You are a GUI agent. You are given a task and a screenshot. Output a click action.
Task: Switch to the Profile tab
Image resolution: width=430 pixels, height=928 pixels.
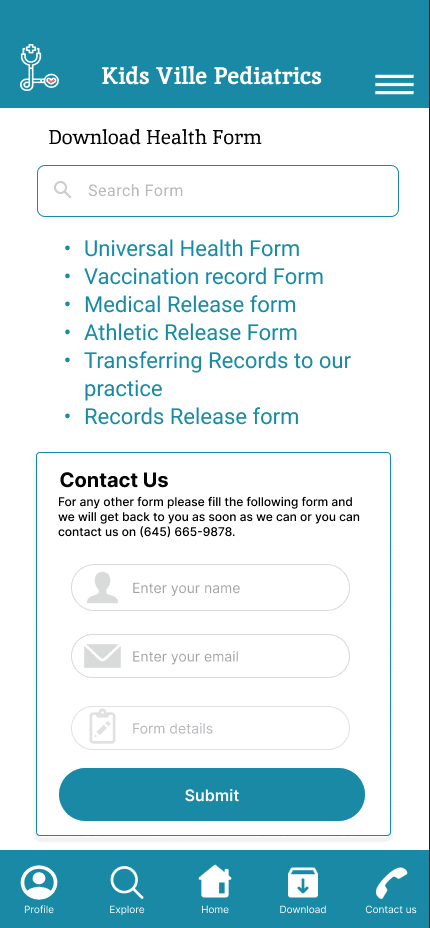(x=38, y=889)
